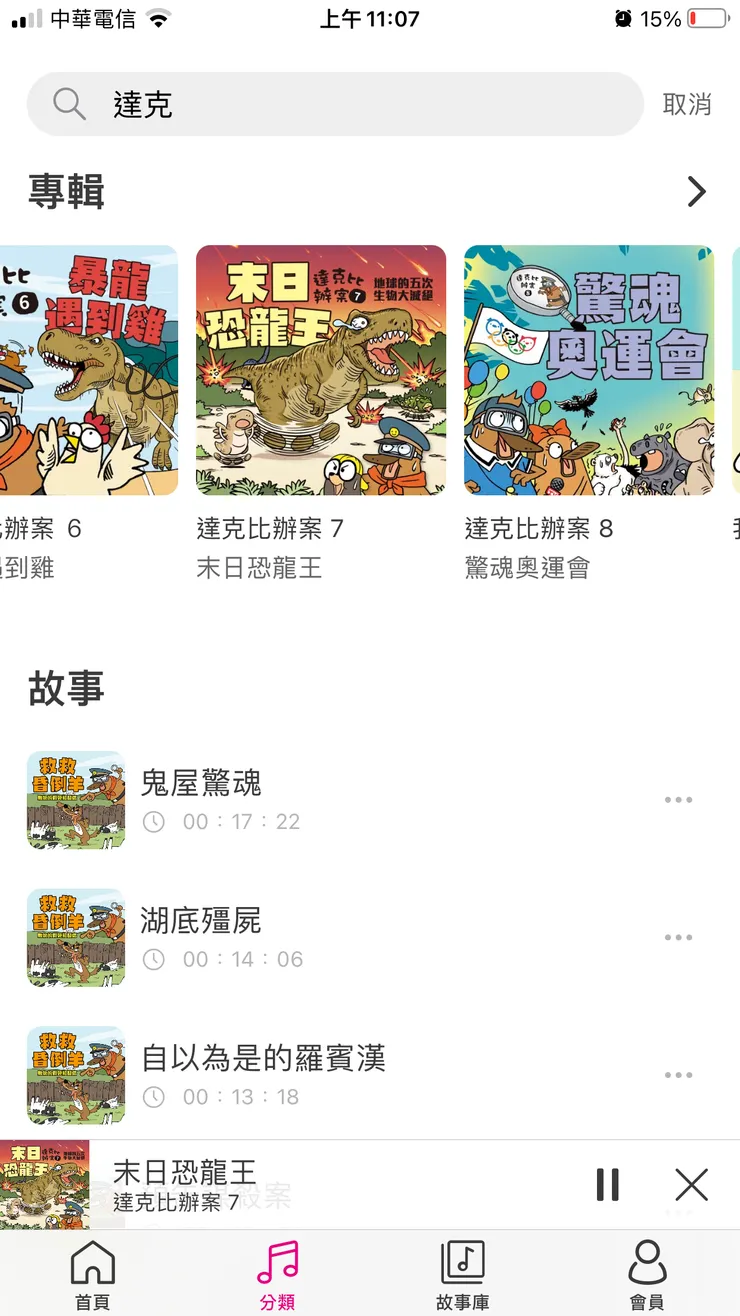The height and width of the screenshot is (1316, 740).
Task: Close the mini player with the X
Action: point(692,1185)
